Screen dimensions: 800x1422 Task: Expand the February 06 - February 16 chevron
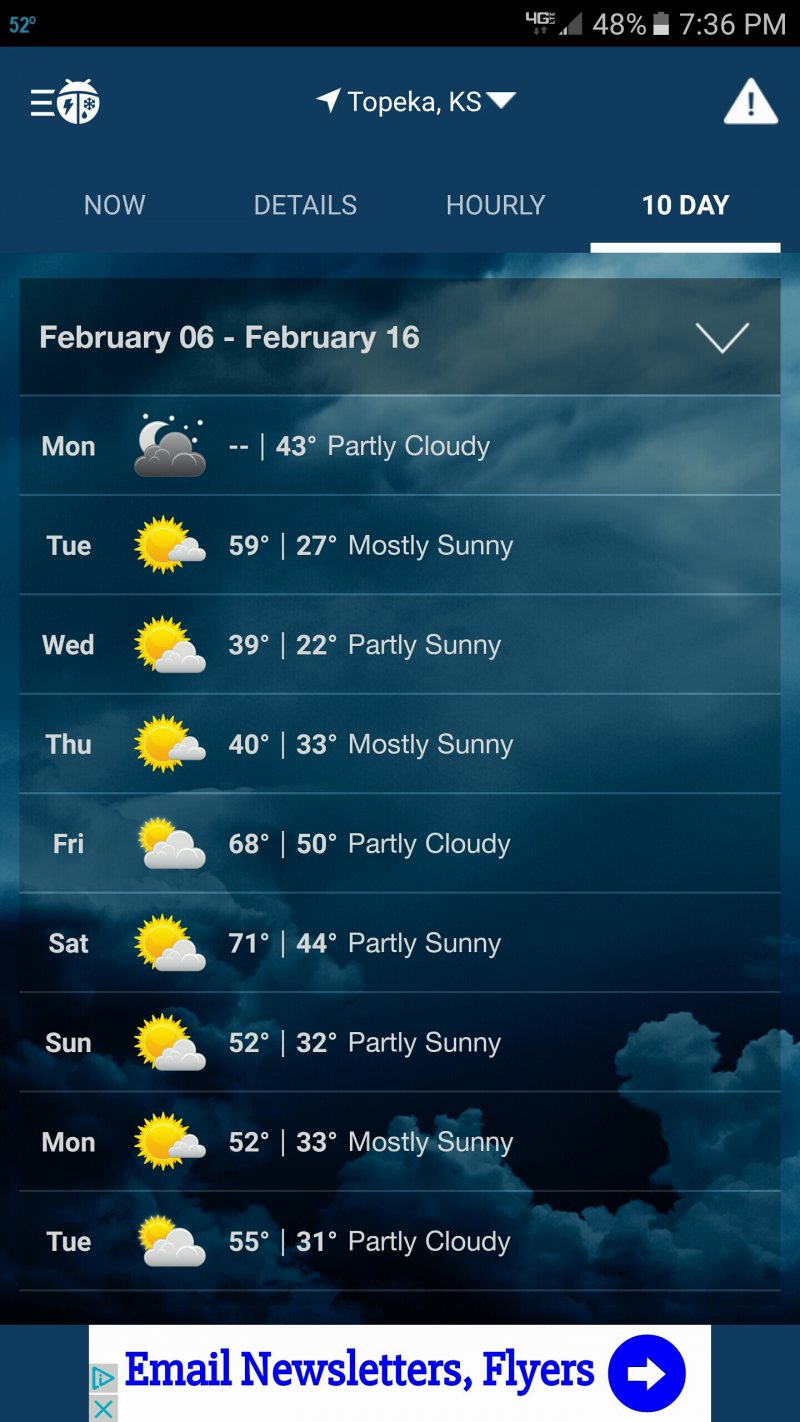[721, 338]
